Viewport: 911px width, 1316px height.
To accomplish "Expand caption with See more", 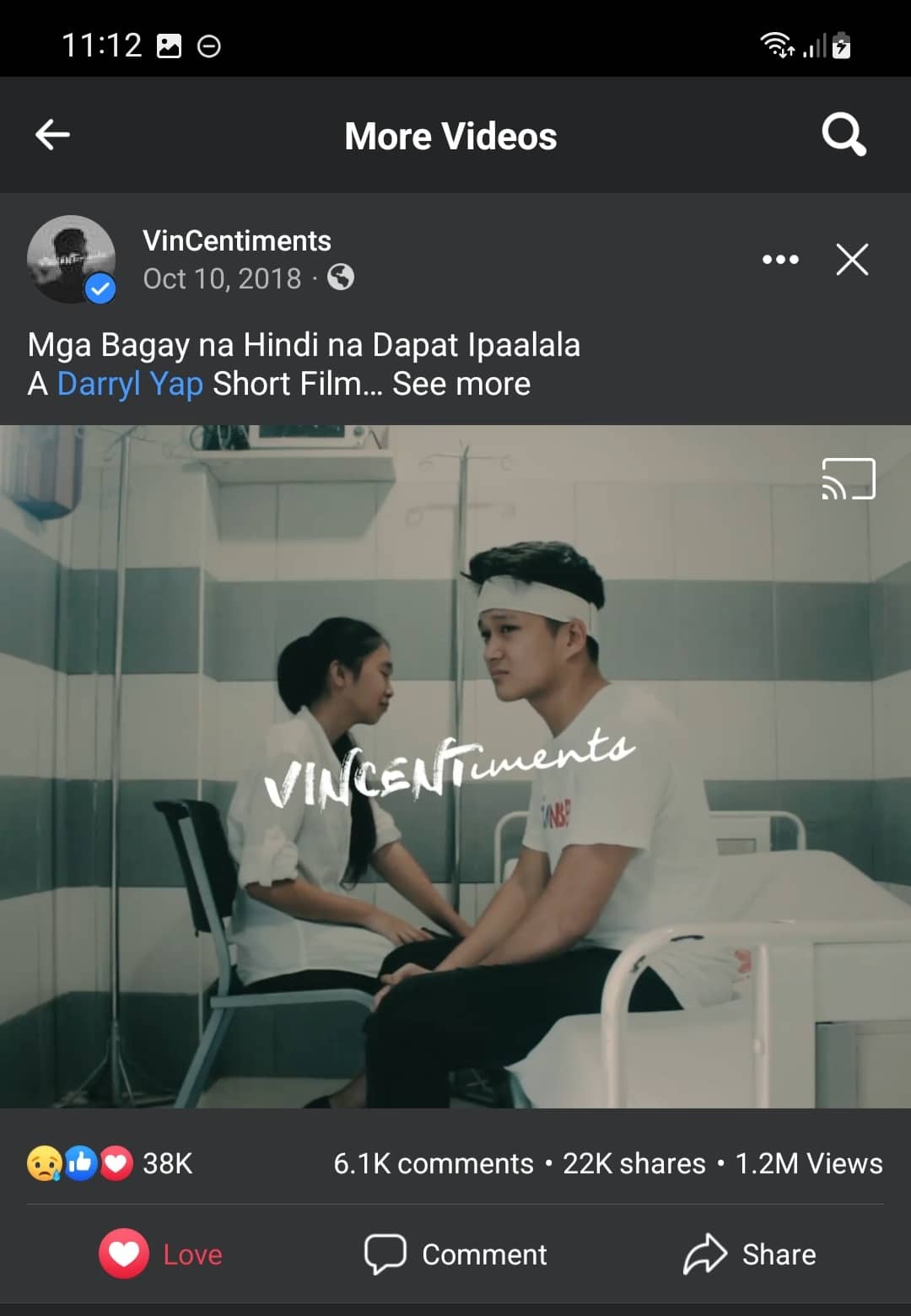I will click(461, 384).
